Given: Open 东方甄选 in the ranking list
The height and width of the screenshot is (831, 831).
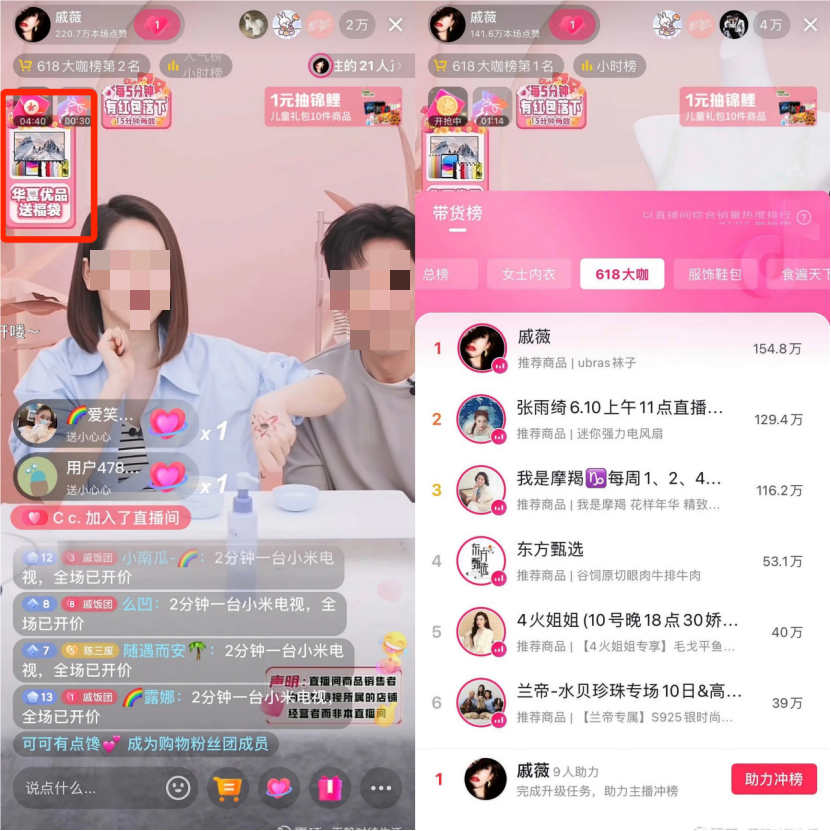Looking at the screenshot, I should pyautogui.click(x=620, y=561).
